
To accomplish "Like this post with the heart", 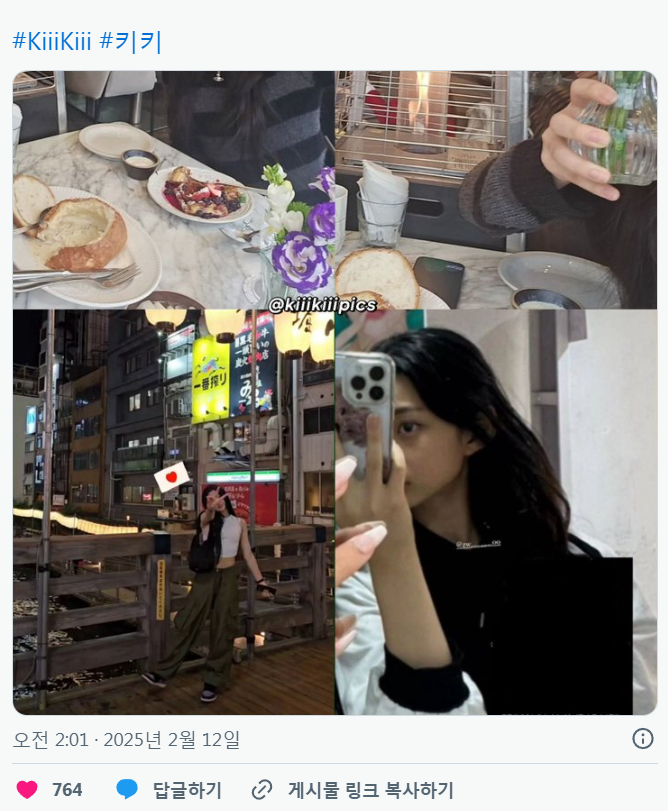I will (x=28, y=789).
